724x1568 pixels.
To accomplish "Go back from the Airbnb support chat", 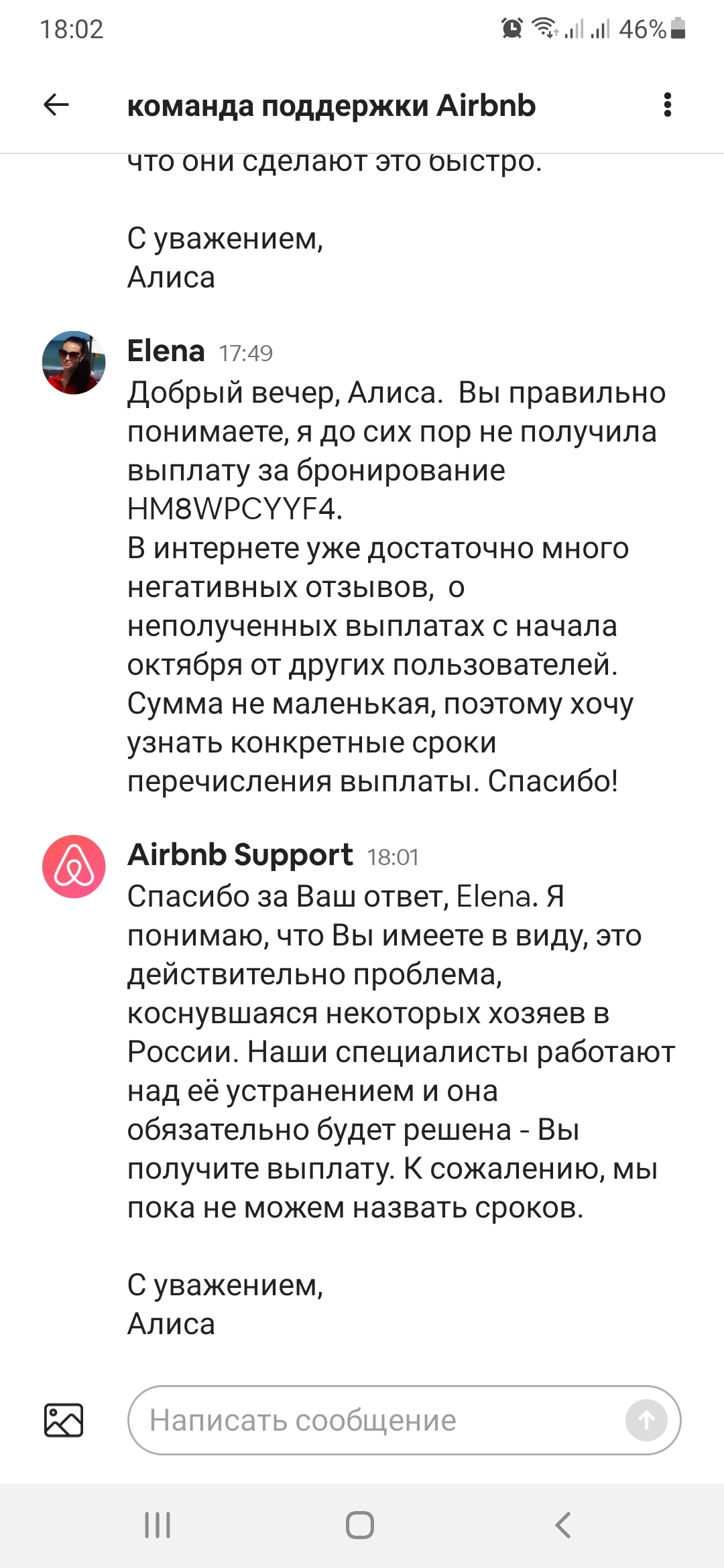I will [x=56, y=105].
